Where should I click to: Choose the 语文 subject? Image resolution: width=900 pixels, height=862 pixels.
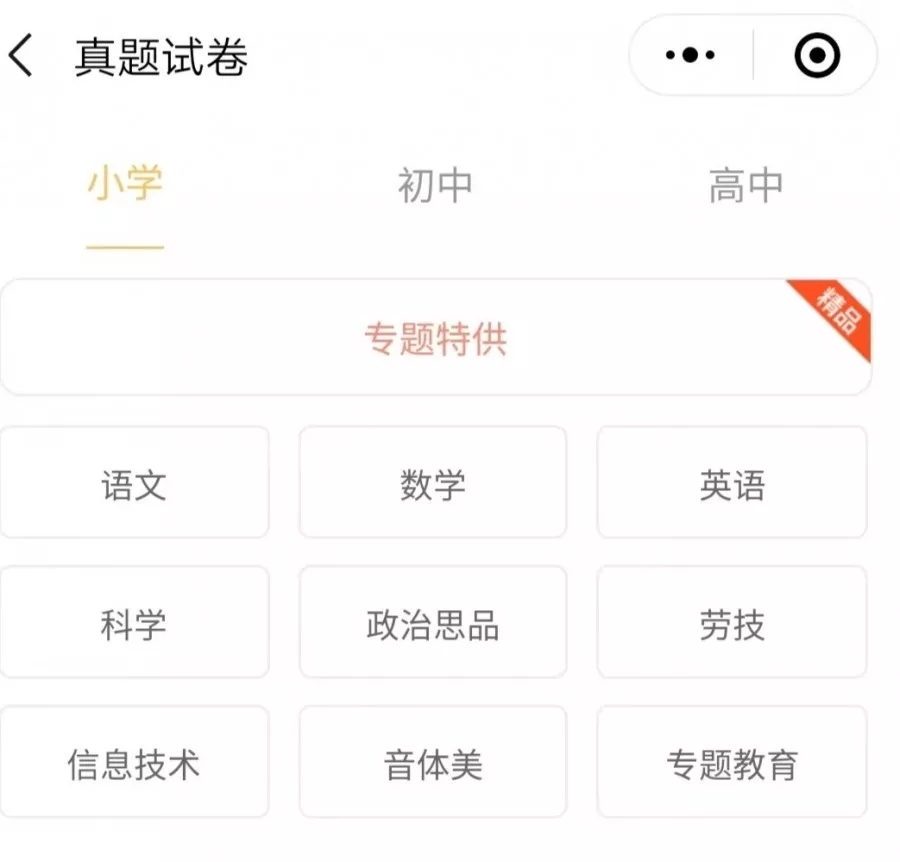coord(134,484)
